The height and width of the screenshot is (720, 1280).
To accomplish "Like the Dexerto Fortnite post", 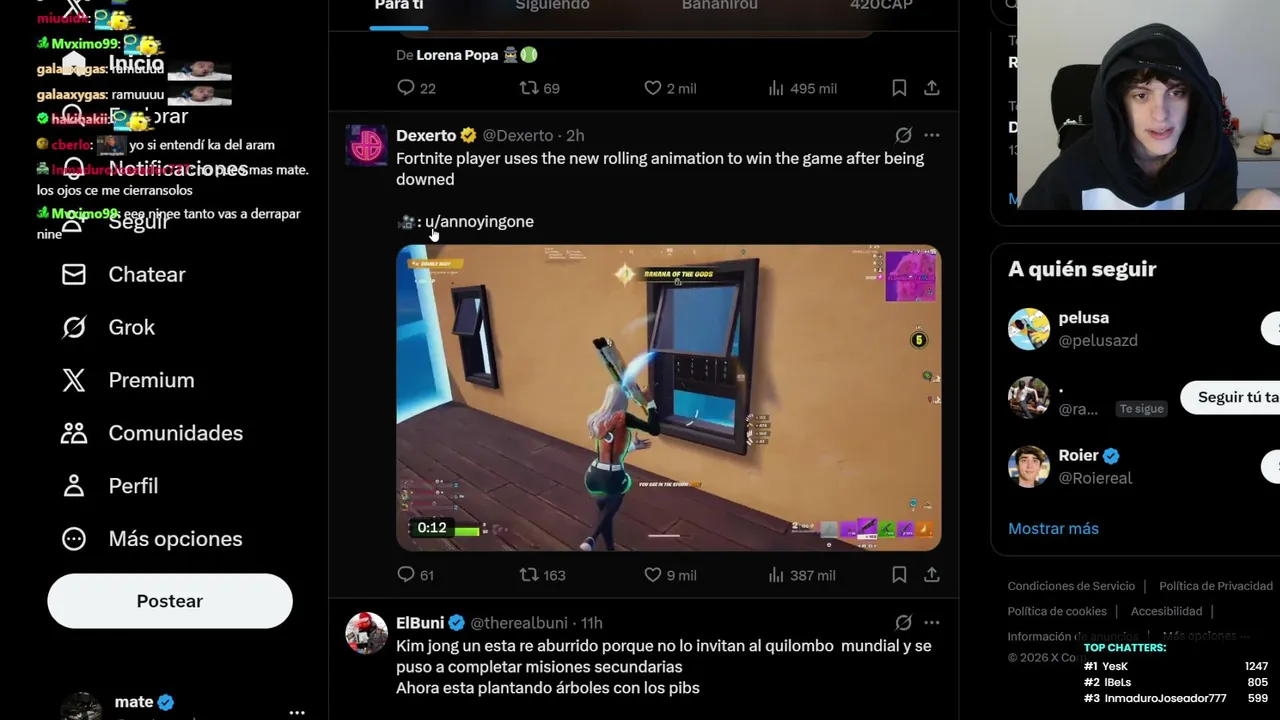I will click(653, 575).
